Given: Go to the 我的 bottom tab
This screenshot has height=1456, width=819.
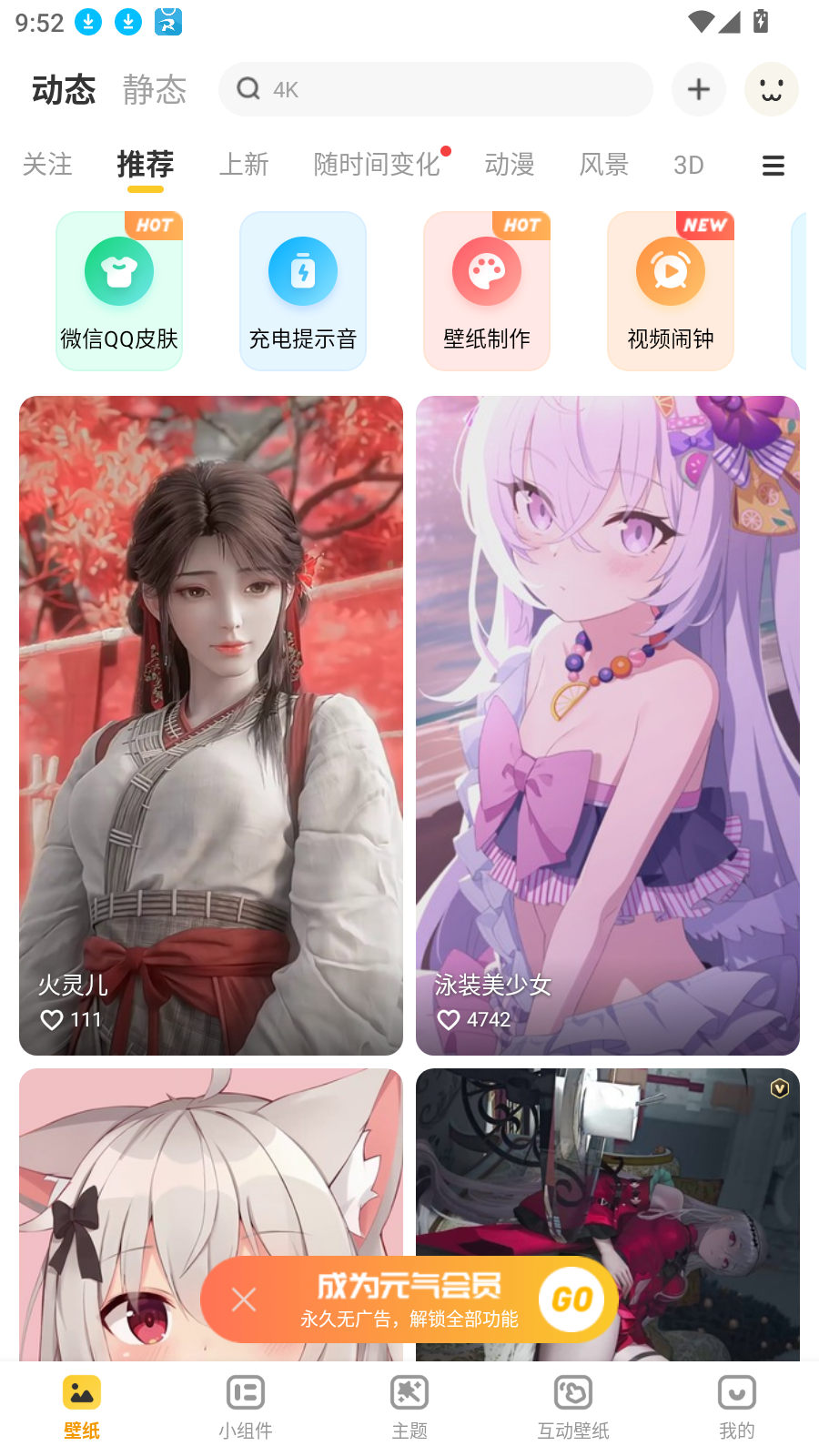Looking at the screenshot, I should [x=736, y=1406].
